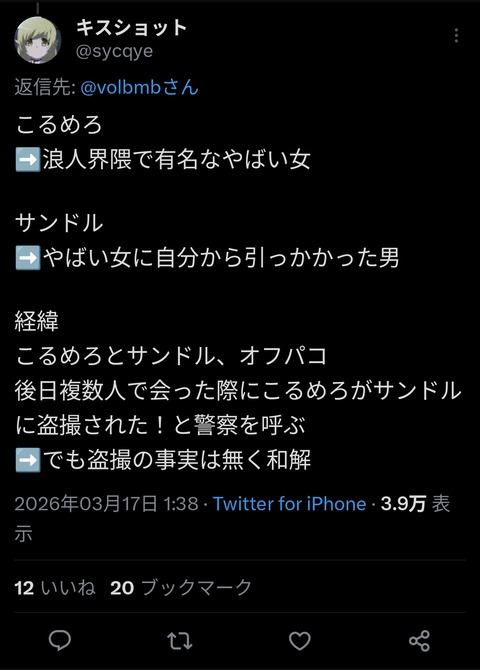
Task: Reply to this tweet
Action: click(x=60, y=641)
